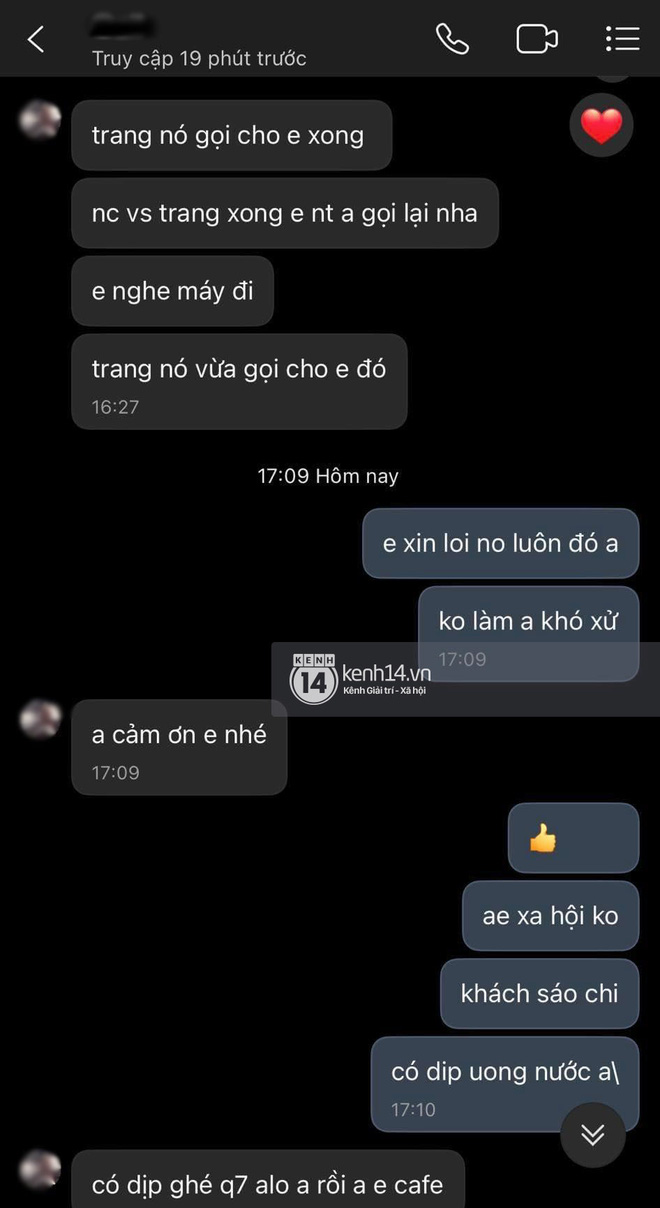Open sender's avatar beside "a cảm ơn e nhé"

41,718
